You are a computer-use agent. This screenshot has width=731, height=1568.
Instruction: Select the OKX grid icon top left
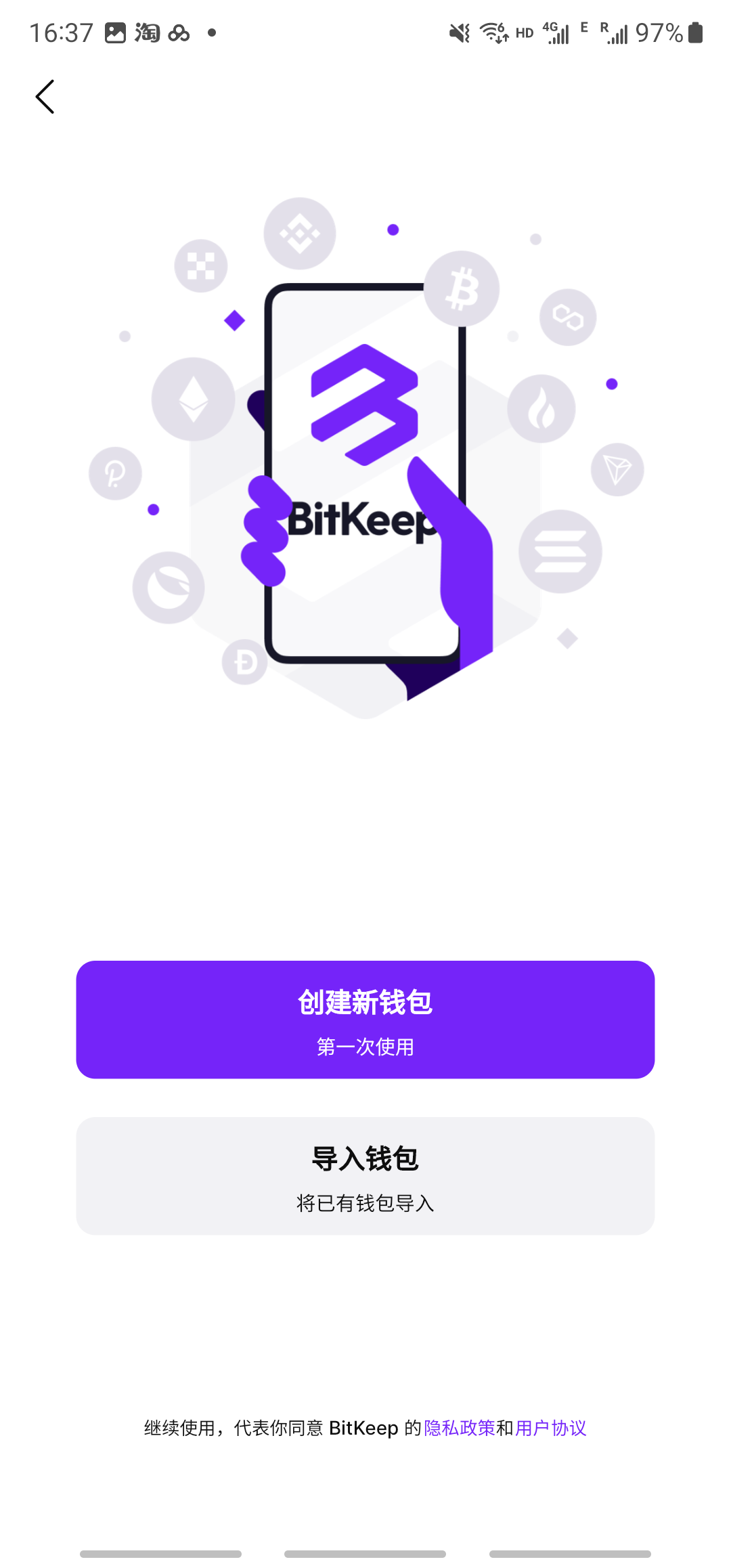click(x=200, y=264)
